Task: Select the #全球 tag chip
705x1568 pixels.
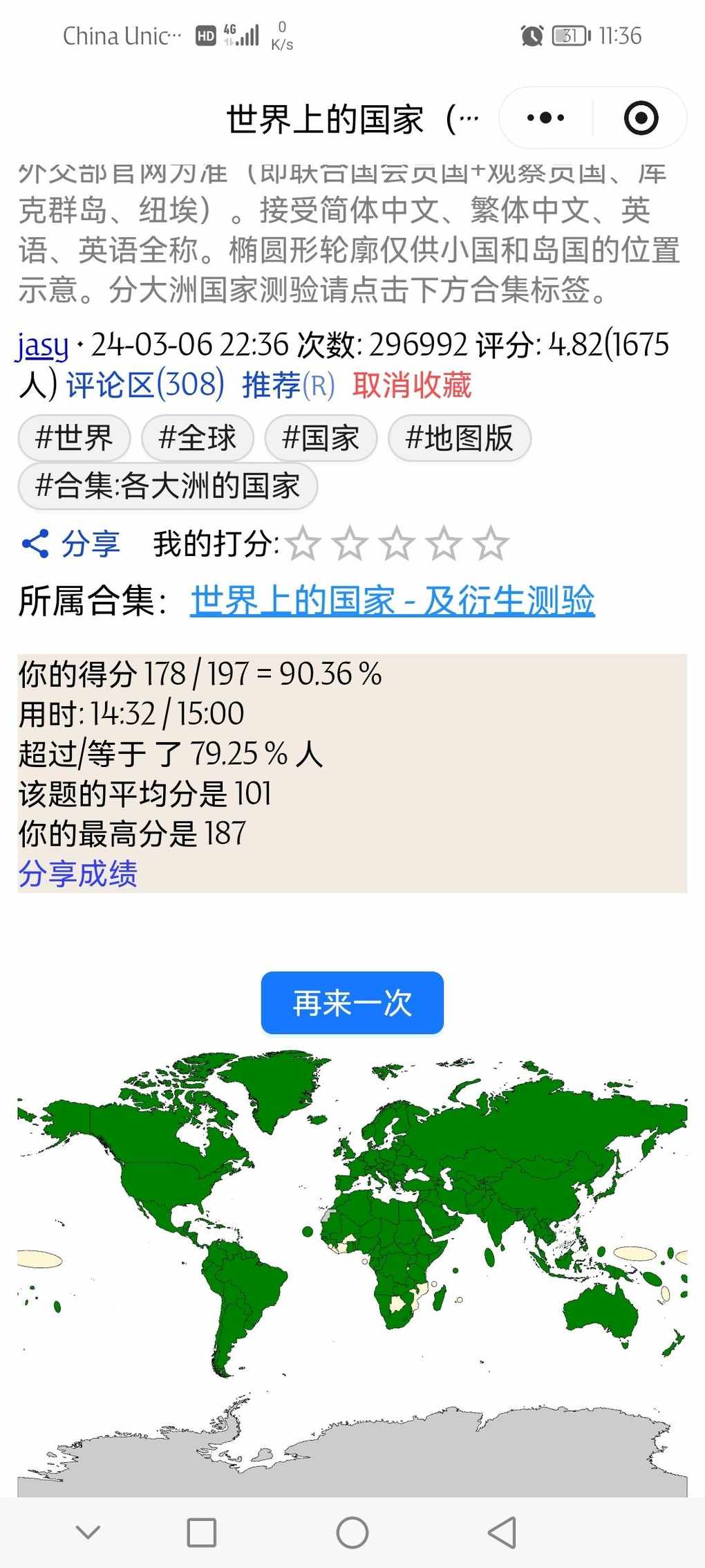Action: click(x=198, y=438)
